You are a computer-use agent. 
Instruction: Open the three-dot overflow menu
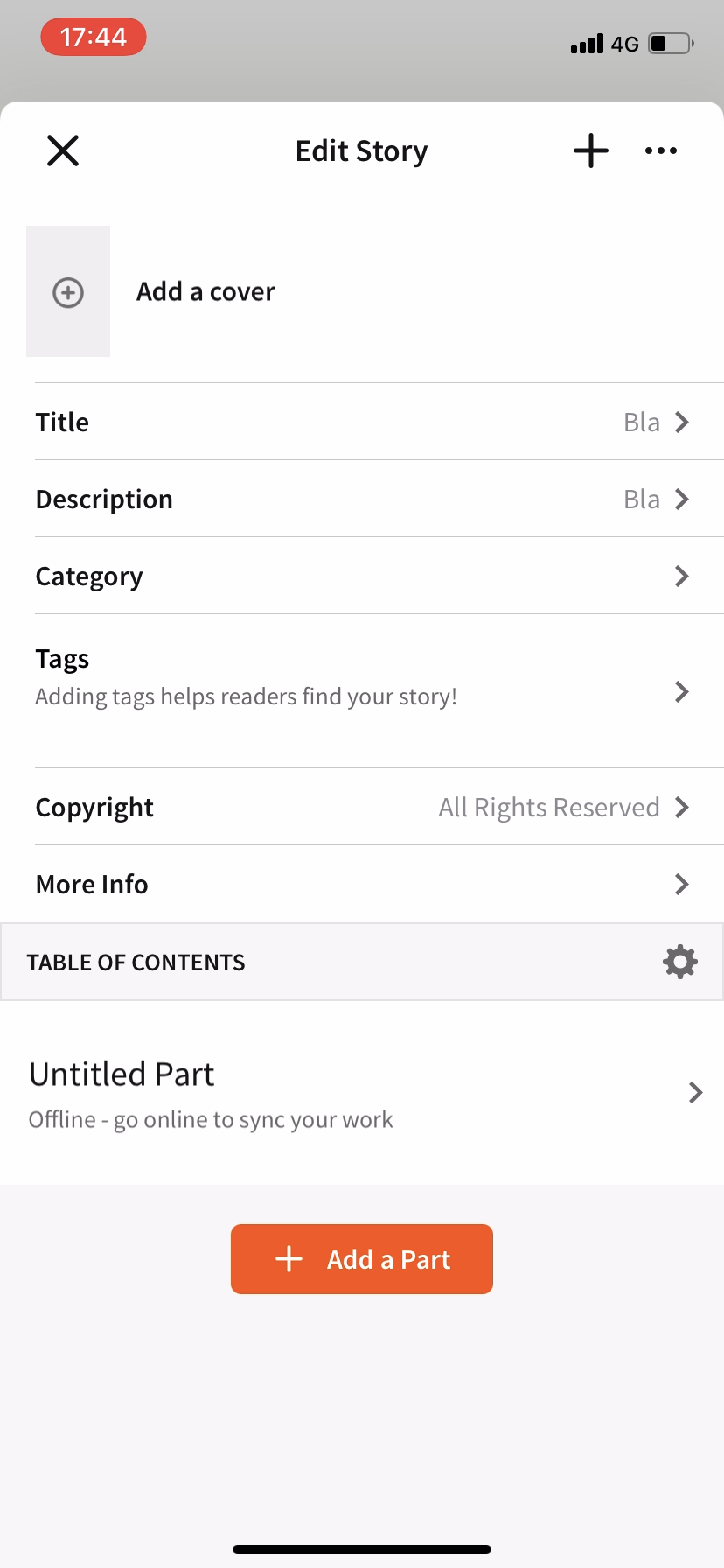[x=660, y=150]
